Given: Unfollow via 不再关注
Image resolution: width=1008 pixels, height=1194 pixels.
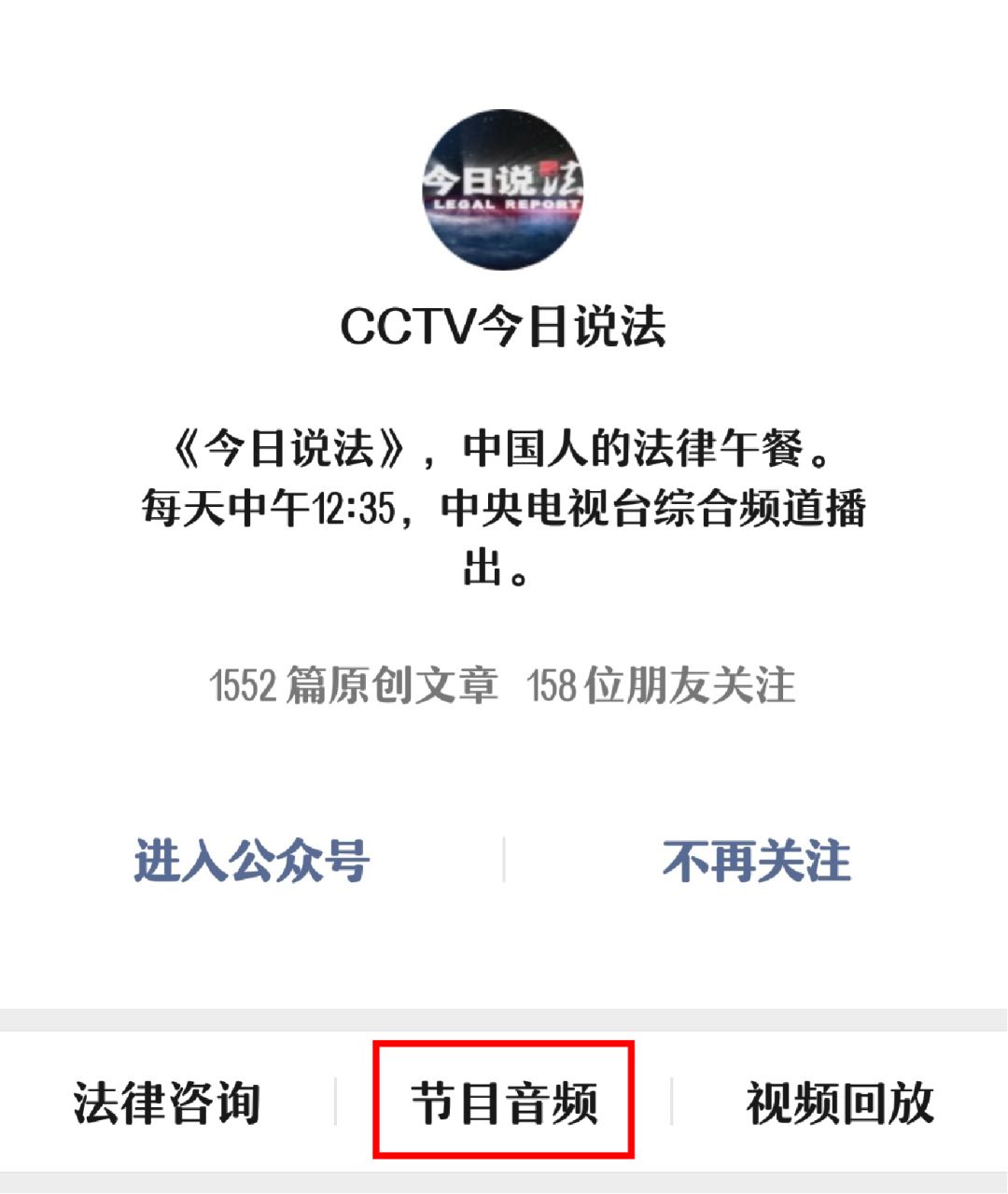Looking at the screenshot, I should [x=756, y=860].
